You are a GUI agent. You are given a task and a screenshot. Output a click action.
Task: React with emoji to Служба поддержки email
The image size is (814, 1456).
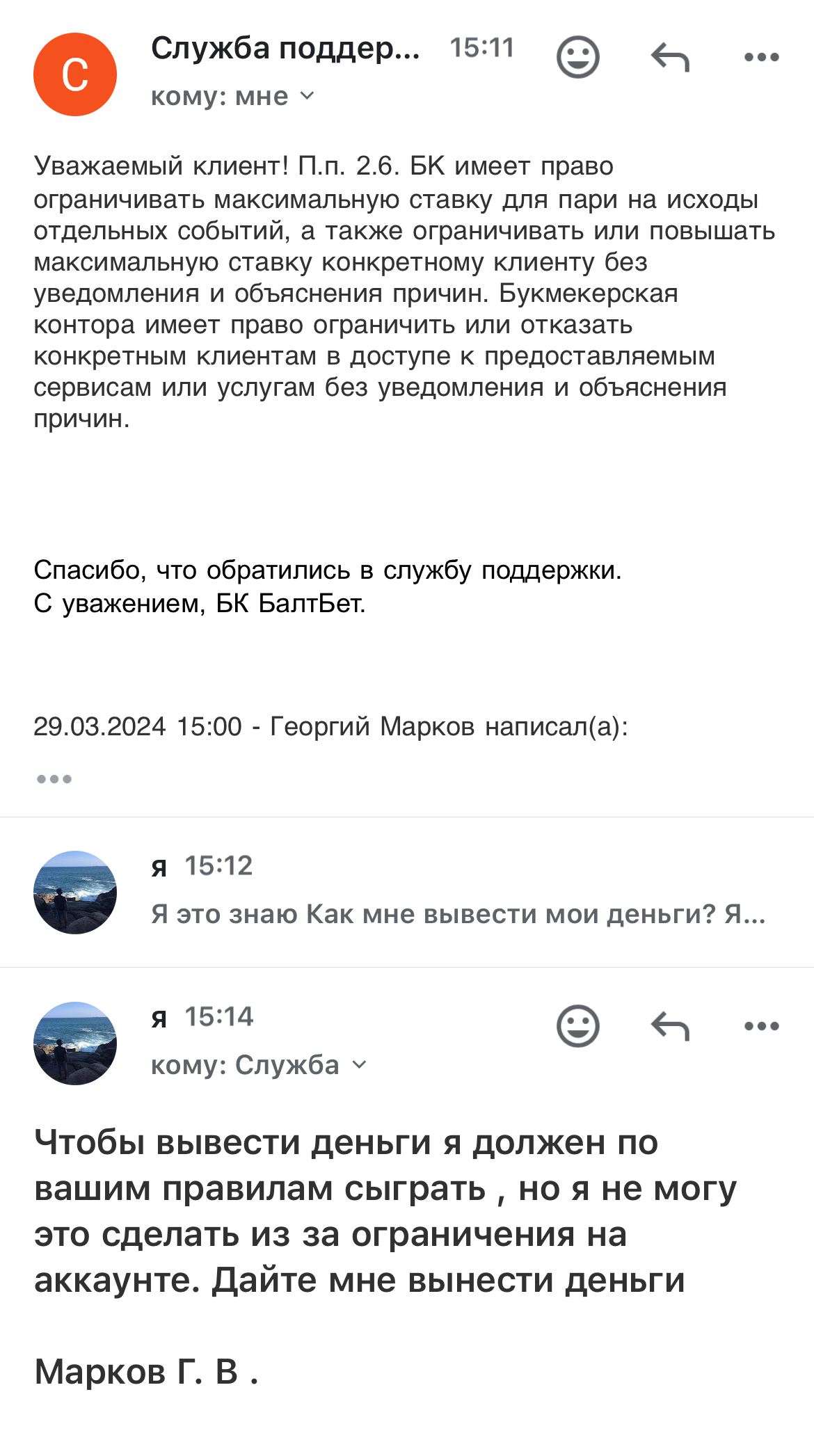[577, 57]
